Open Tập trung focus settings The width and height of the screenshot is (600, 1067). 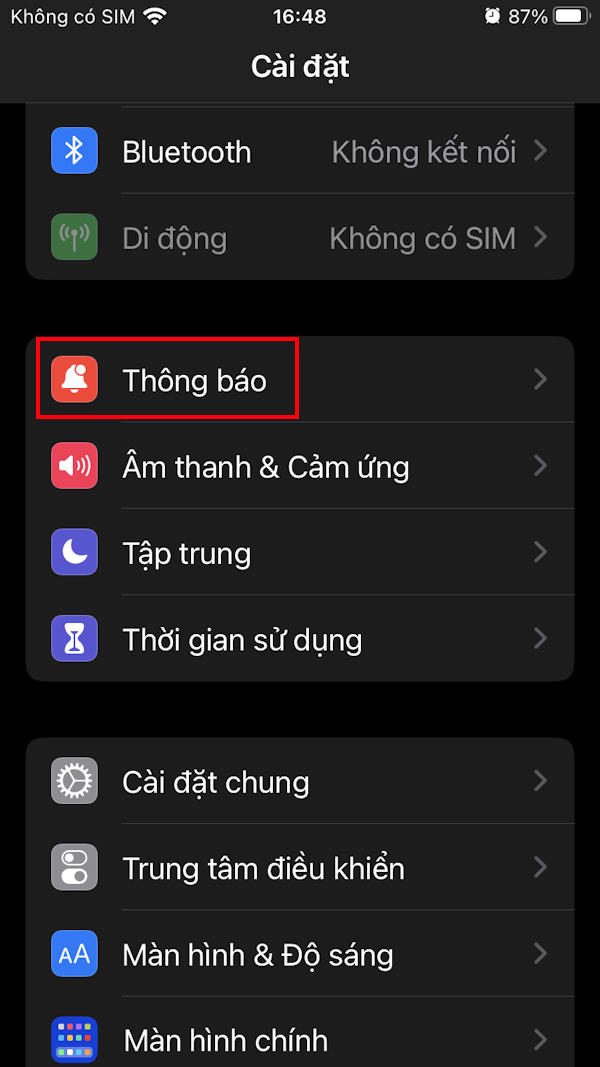coord(300,552)
